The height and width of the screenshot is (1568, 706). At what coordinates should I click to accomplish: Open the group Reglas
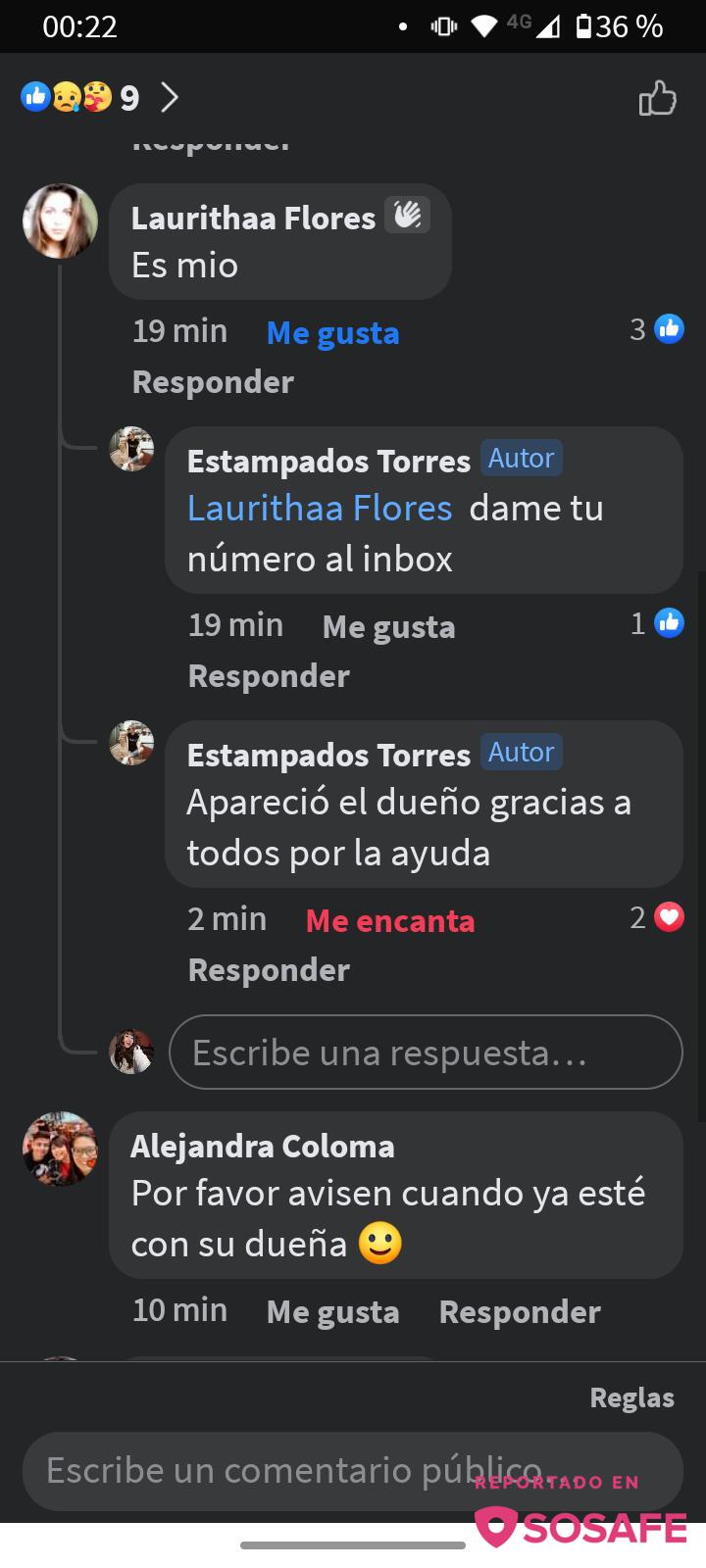click(x=631, y=1397)
